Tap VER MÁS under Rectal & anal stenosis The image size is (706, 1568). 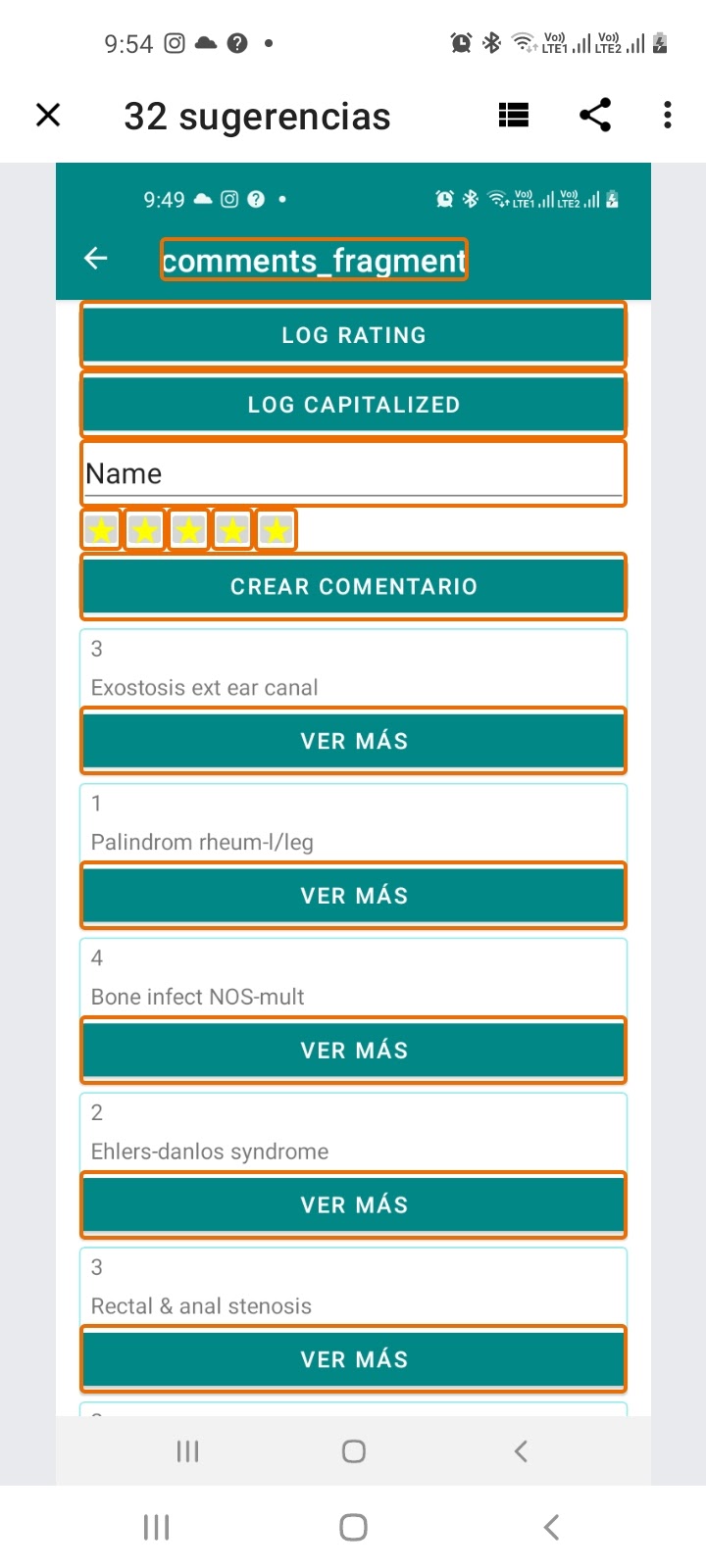click(353, 1360)
